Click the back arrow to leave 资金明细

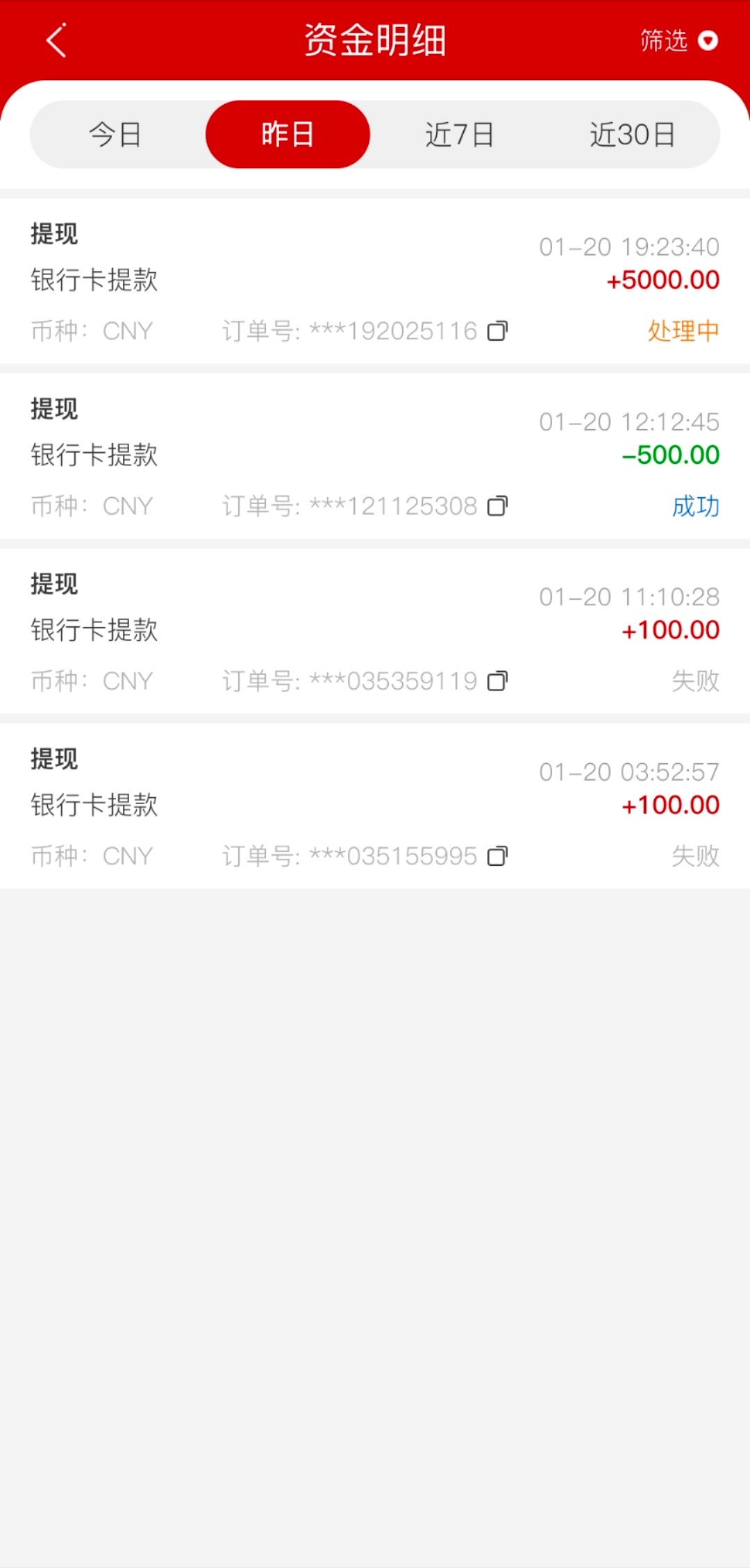click(57, 40)
